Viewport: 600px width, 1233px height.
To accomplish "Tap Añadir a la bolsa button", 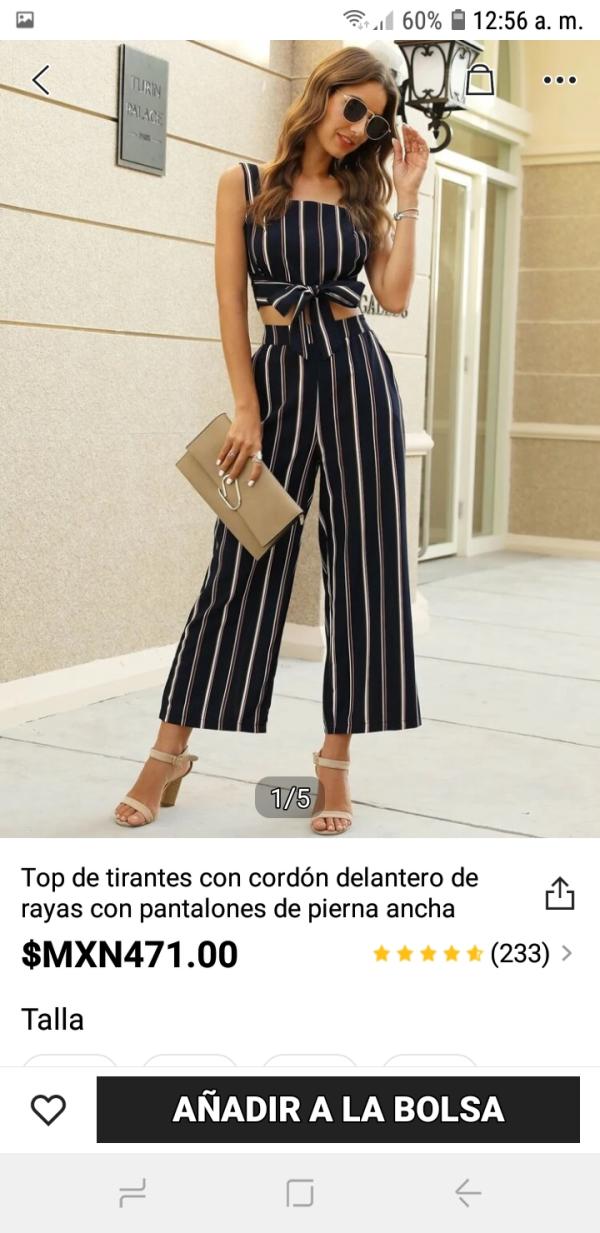I will pyautogui.click(x=338, y=1109).
